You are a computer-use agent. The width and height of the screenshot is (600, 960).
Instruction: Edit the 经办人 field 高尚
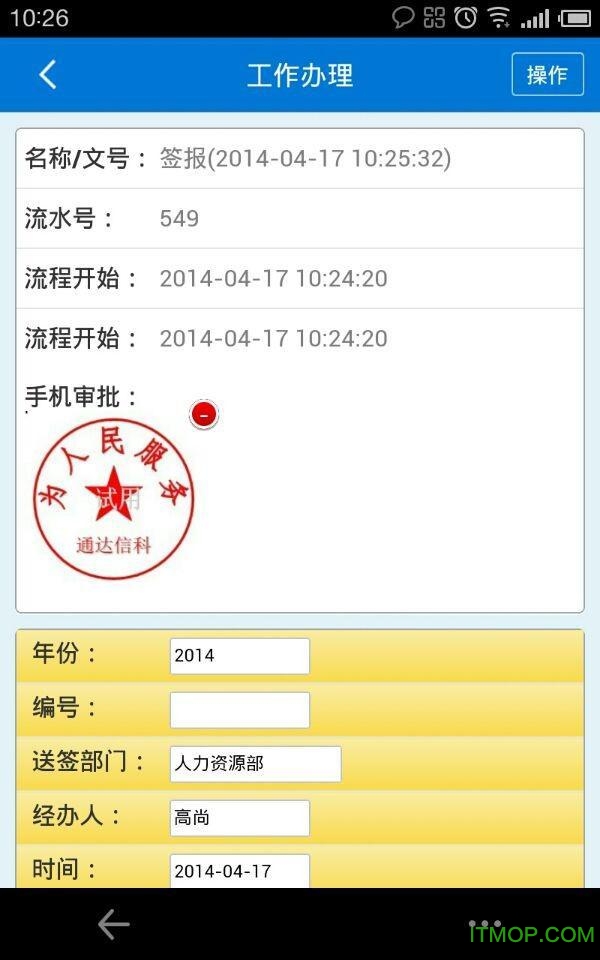point(239,818)
